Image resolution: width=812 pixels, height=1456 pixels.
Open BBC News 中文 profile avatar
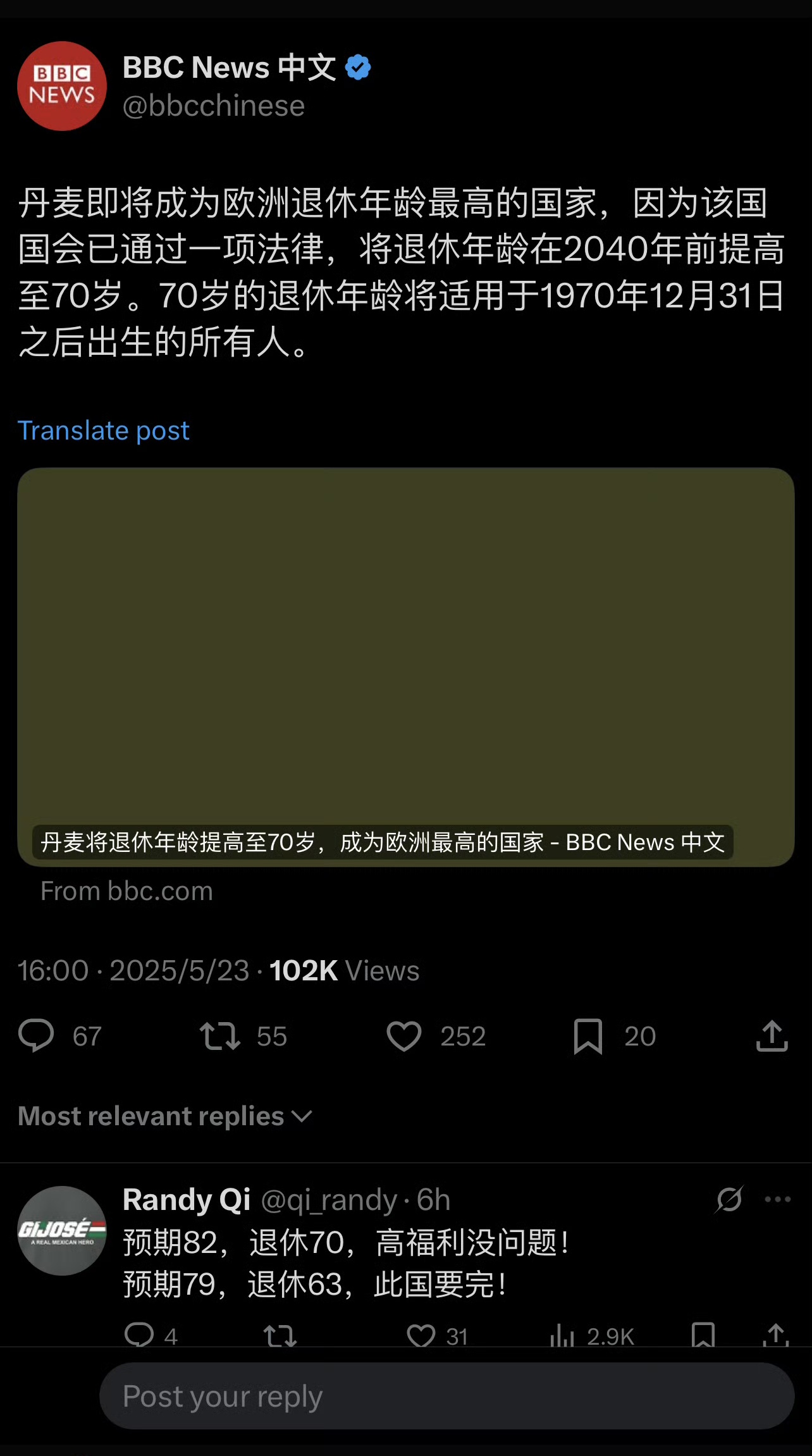tap(62, 86)
